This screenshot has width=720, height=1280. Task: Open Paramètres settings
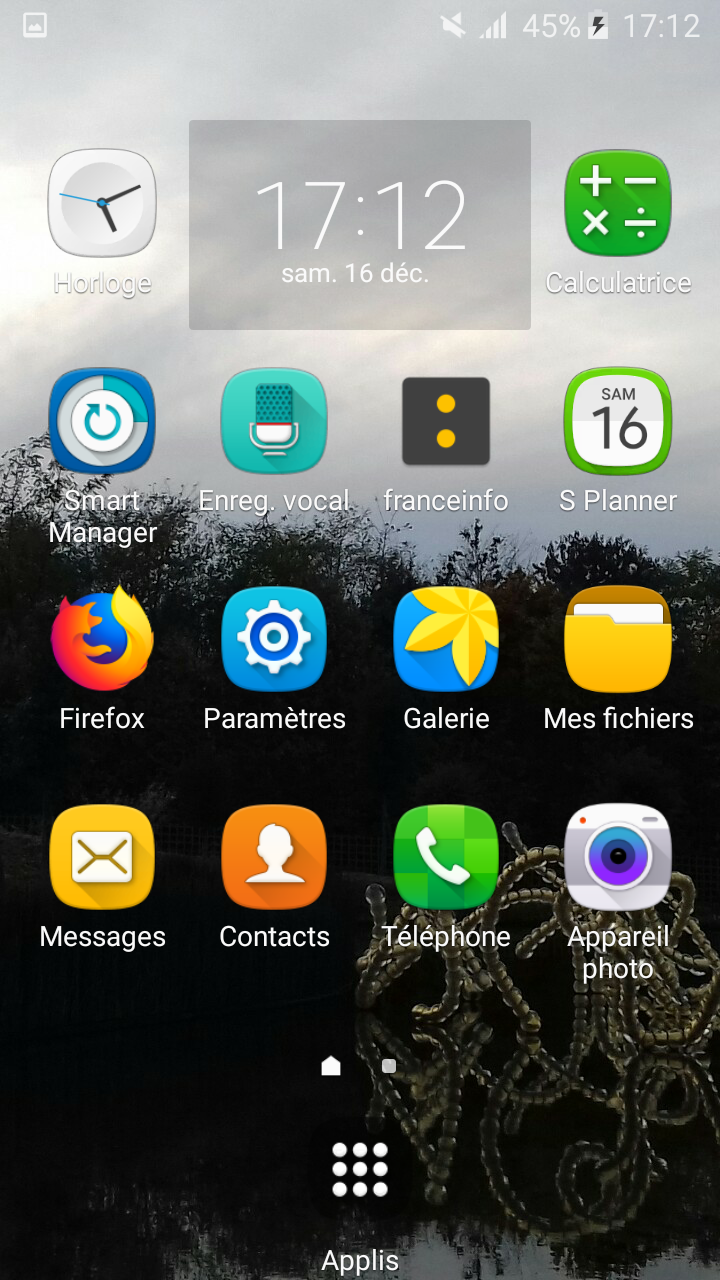(x=274, y=639)
